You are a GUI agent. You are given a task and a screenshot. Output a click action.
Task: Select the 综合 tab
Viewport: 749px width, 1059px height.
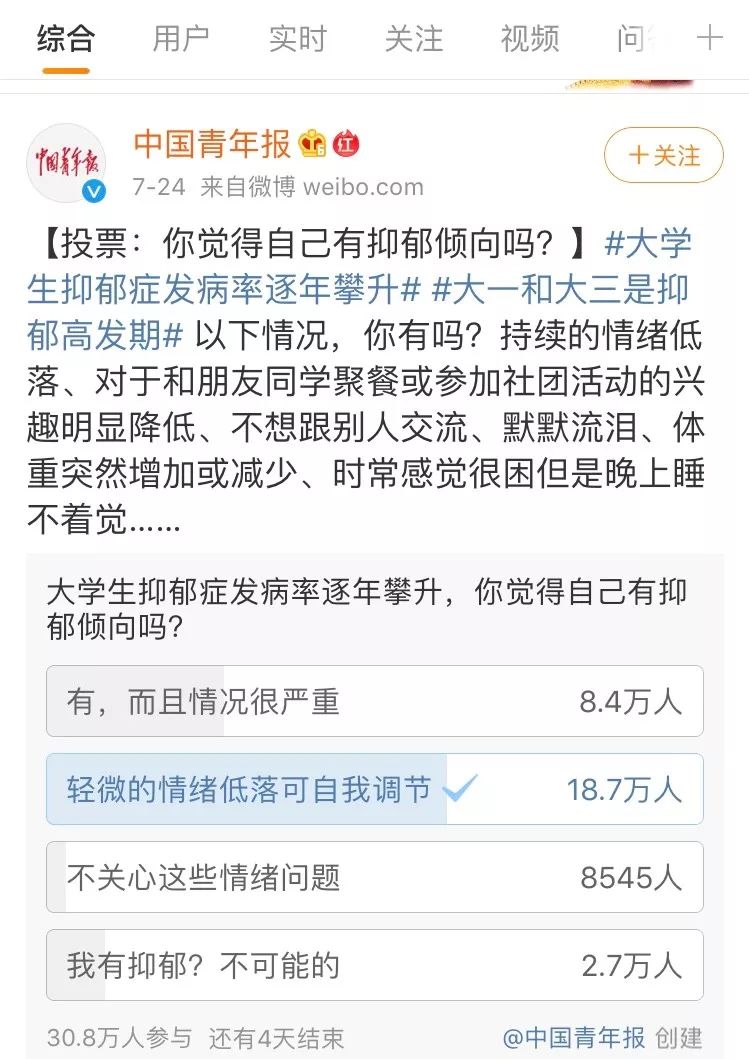(x=65, y=39)
